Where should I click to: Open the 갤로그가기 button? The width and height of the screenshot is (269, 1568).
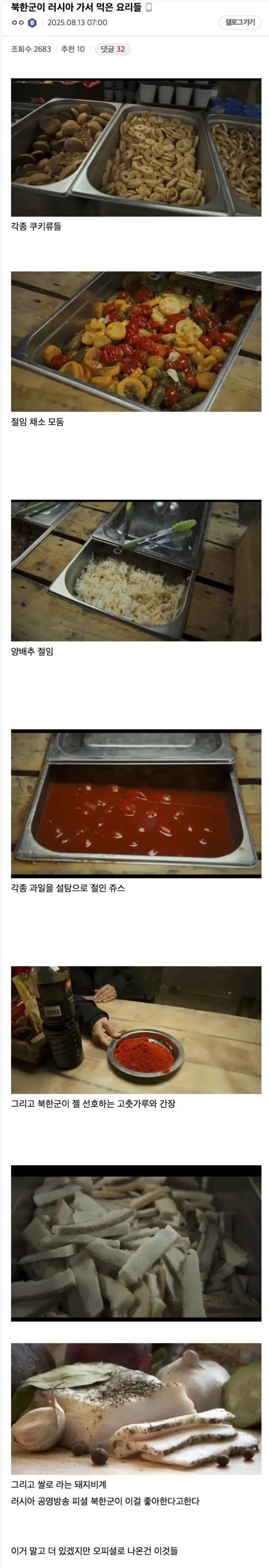click(240, 23)
